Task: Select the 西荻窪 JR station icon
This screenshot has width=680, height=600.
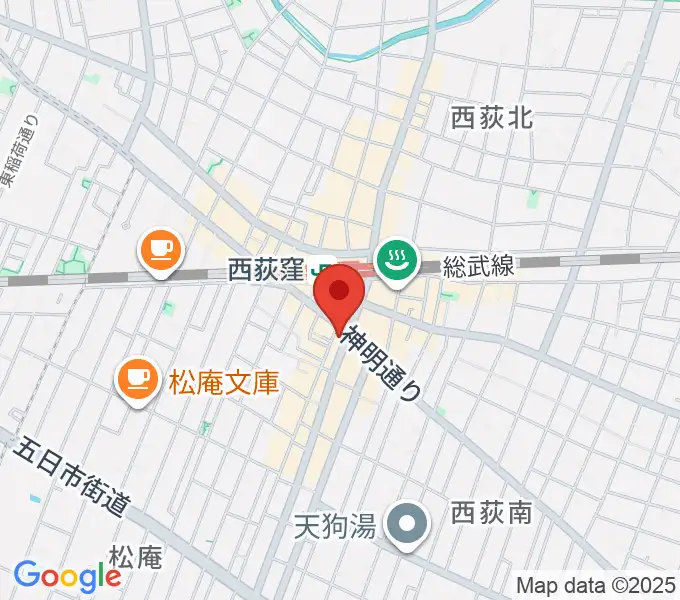Action: click(x=321, y=269)
